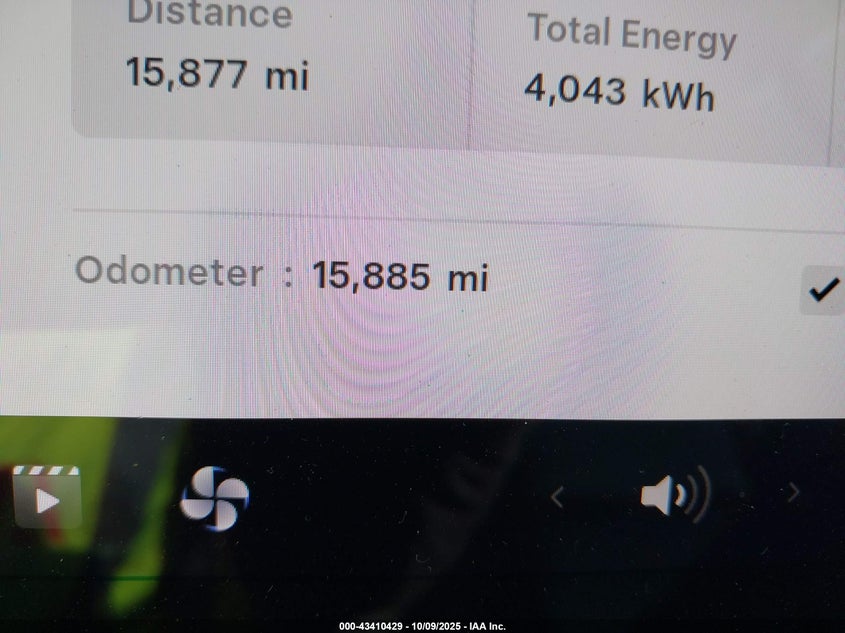Toggle the checkbox beside the Odometer reading
This screenshot has height=633, width=845.
822,291
